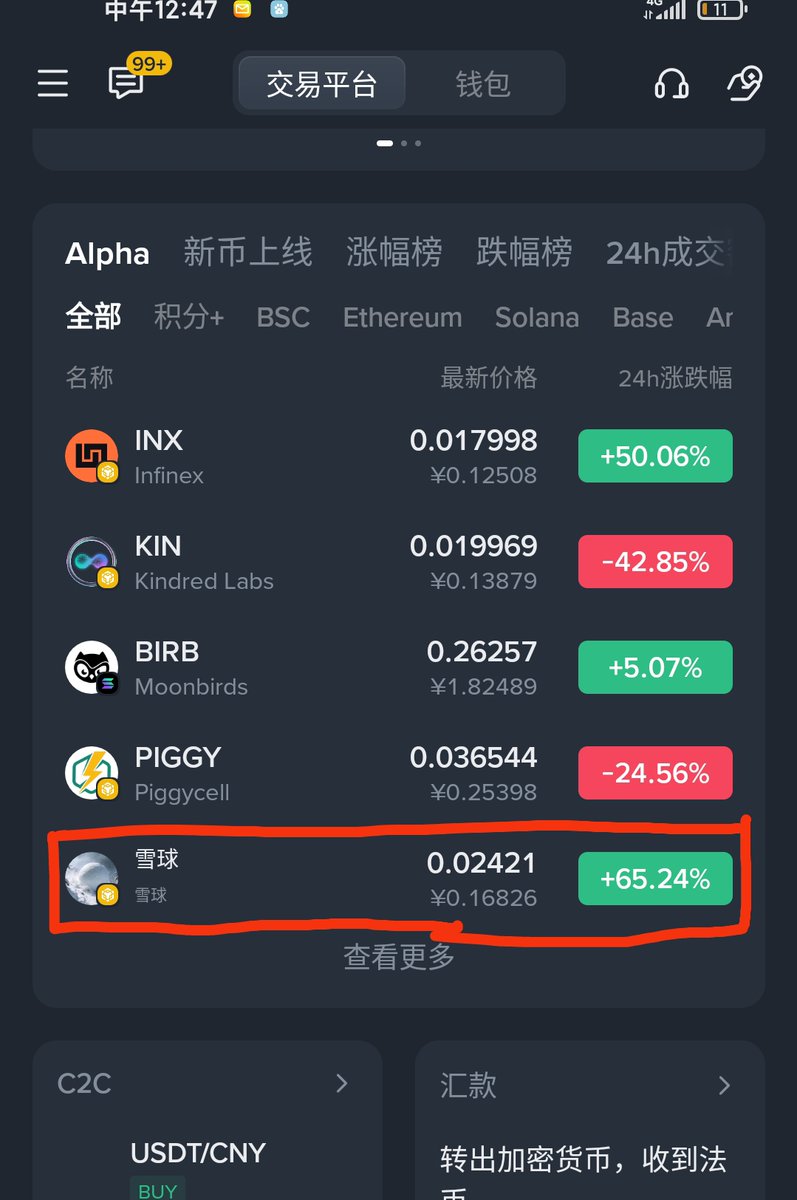The width and height of the screenshot is (797, 1200).
Task: Filter tokens by Ethereum chain
Action: point(402,318)
